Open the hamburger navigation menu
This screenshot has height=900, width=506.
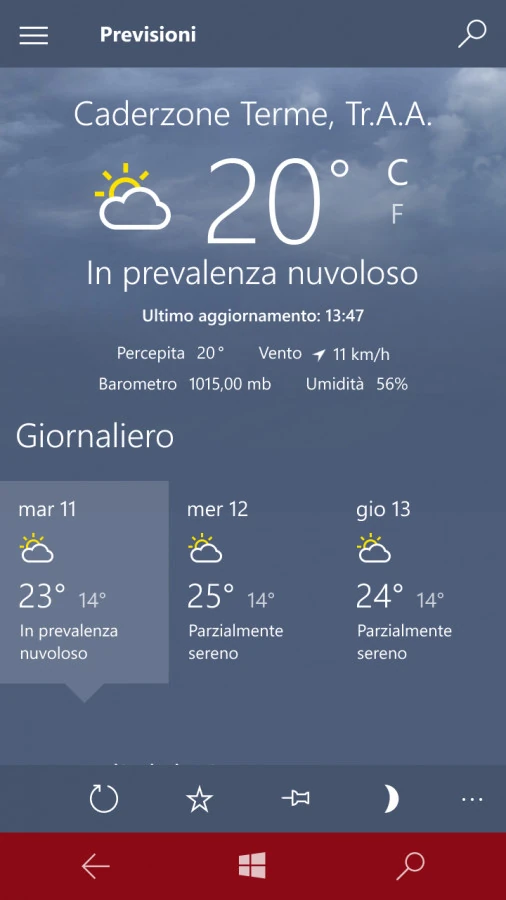[x=34, y=35]
